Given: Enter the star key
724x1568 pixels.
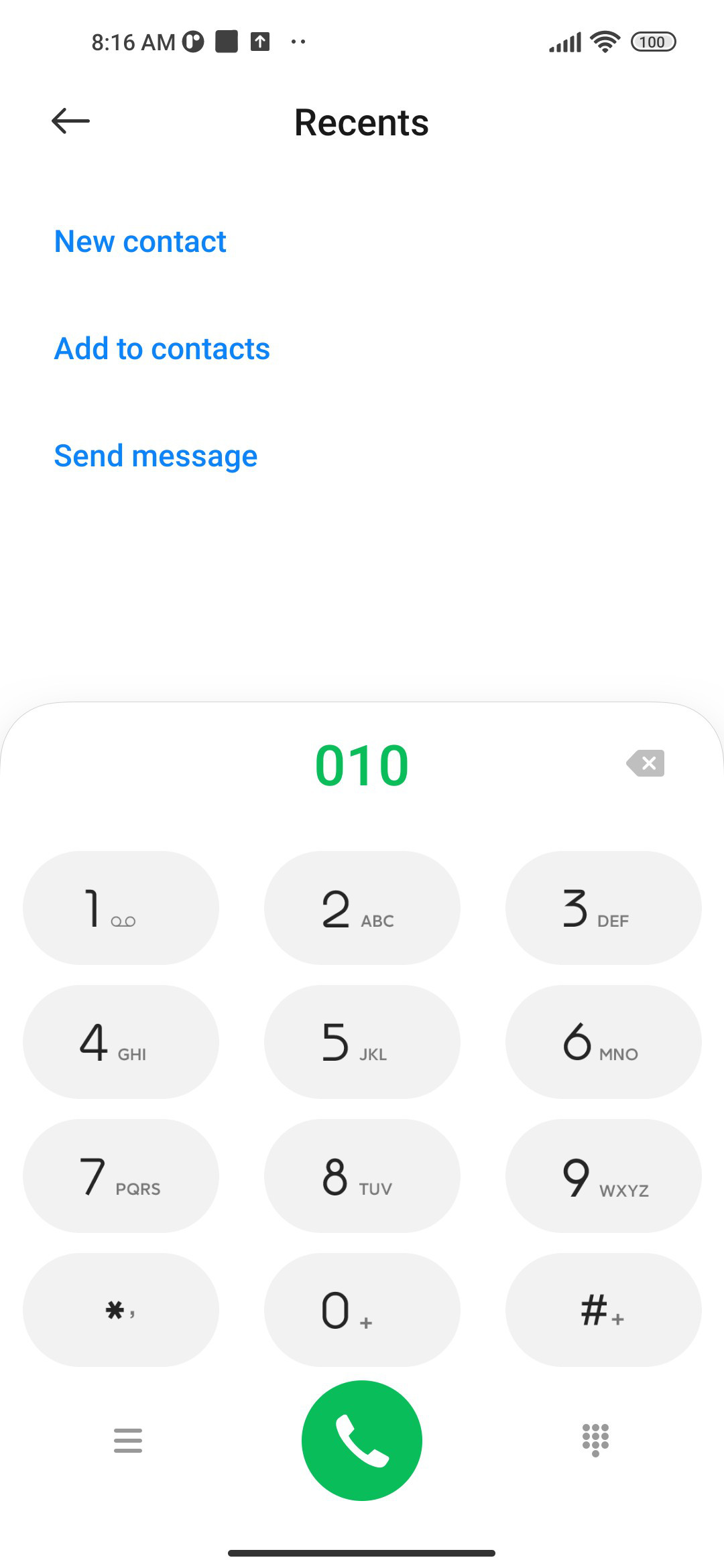Looking at the screenshot, I should pyautogui.click(x=121, y=1310).
